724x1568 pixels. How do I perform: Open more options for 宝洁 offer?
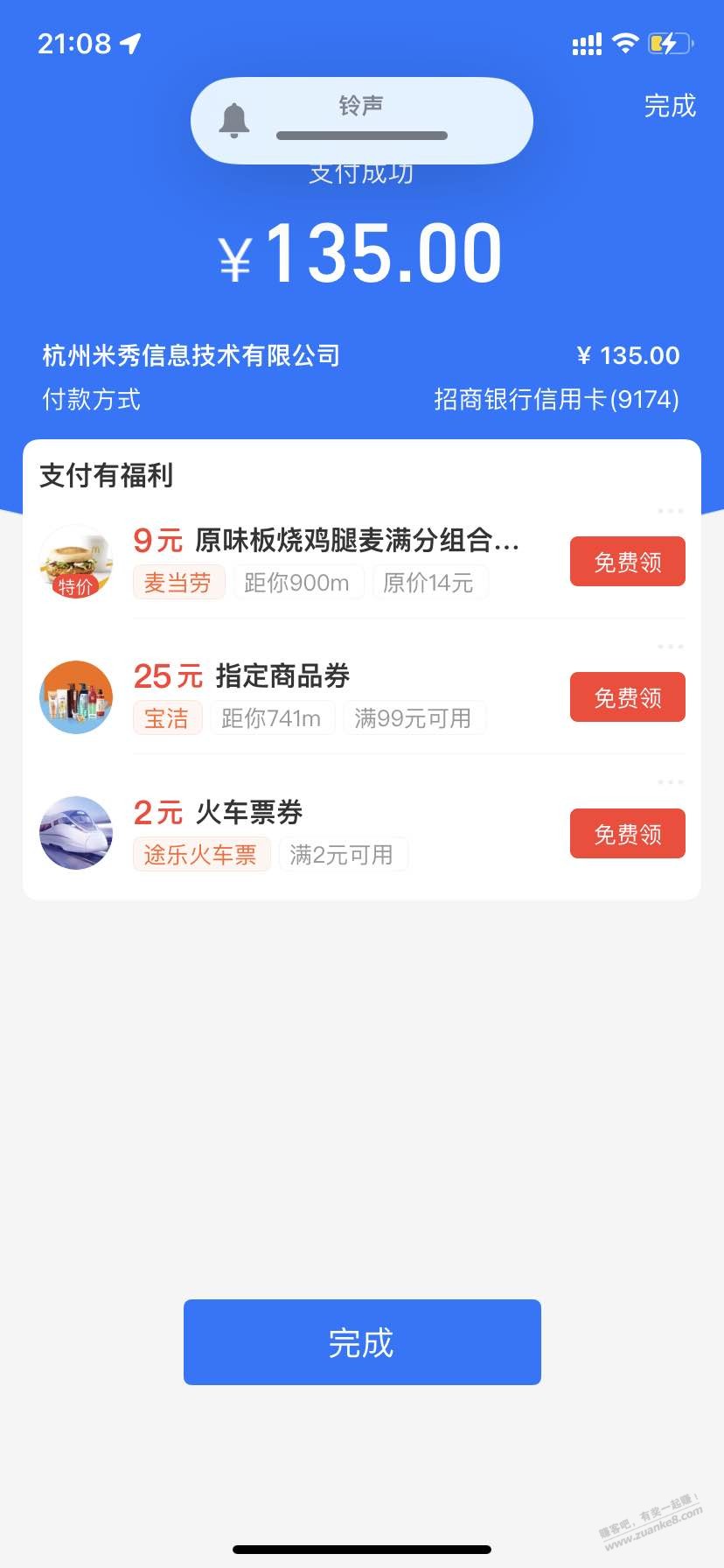coord(671,647)
